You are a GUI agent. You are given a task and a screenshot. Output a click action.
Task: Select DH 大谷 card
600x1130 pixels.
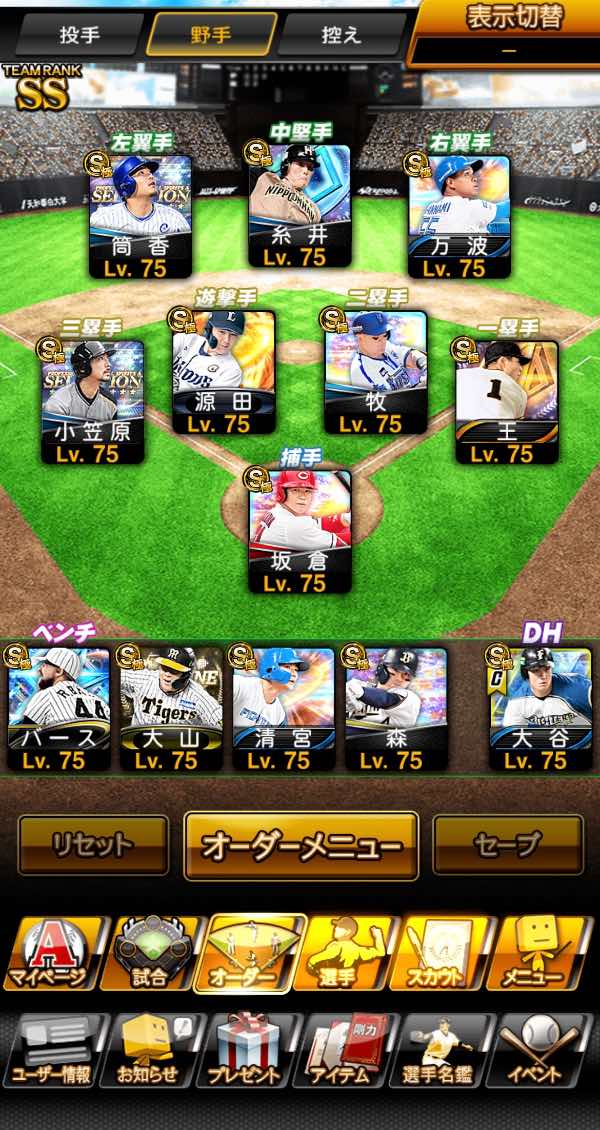point(540,709)
